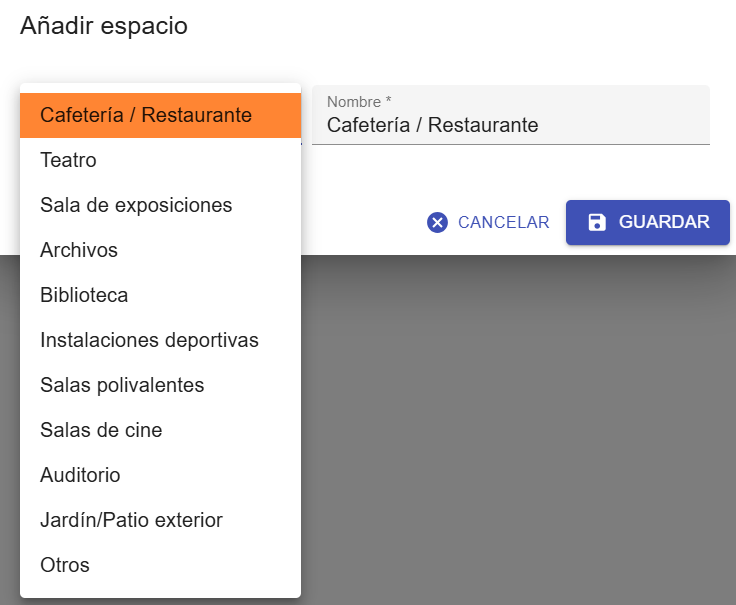Select Cafetería / Restaurante in the dropdown

160,115
